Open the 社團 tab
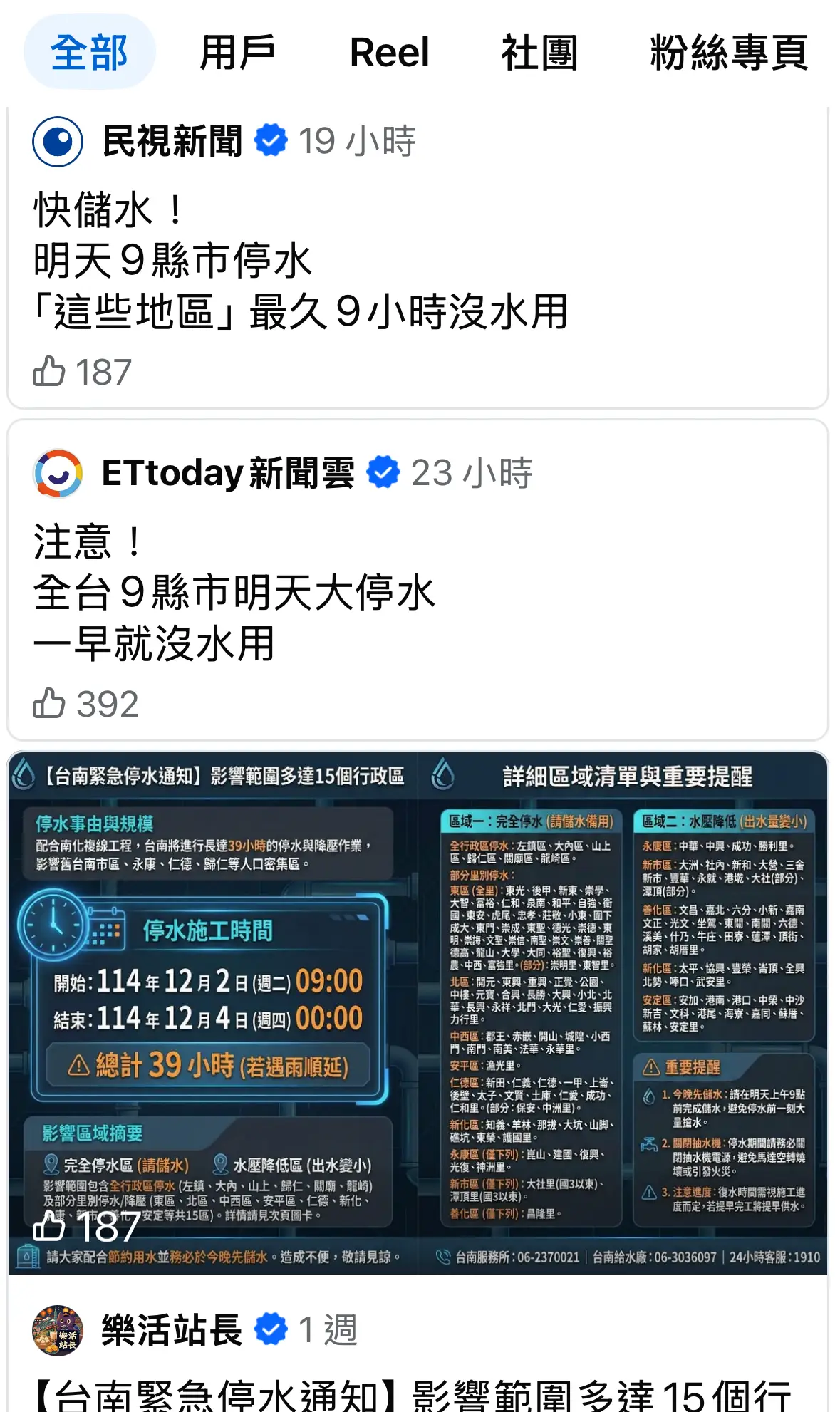Image resolution: width=840 pixels, height=1412 pixels. 539,53
